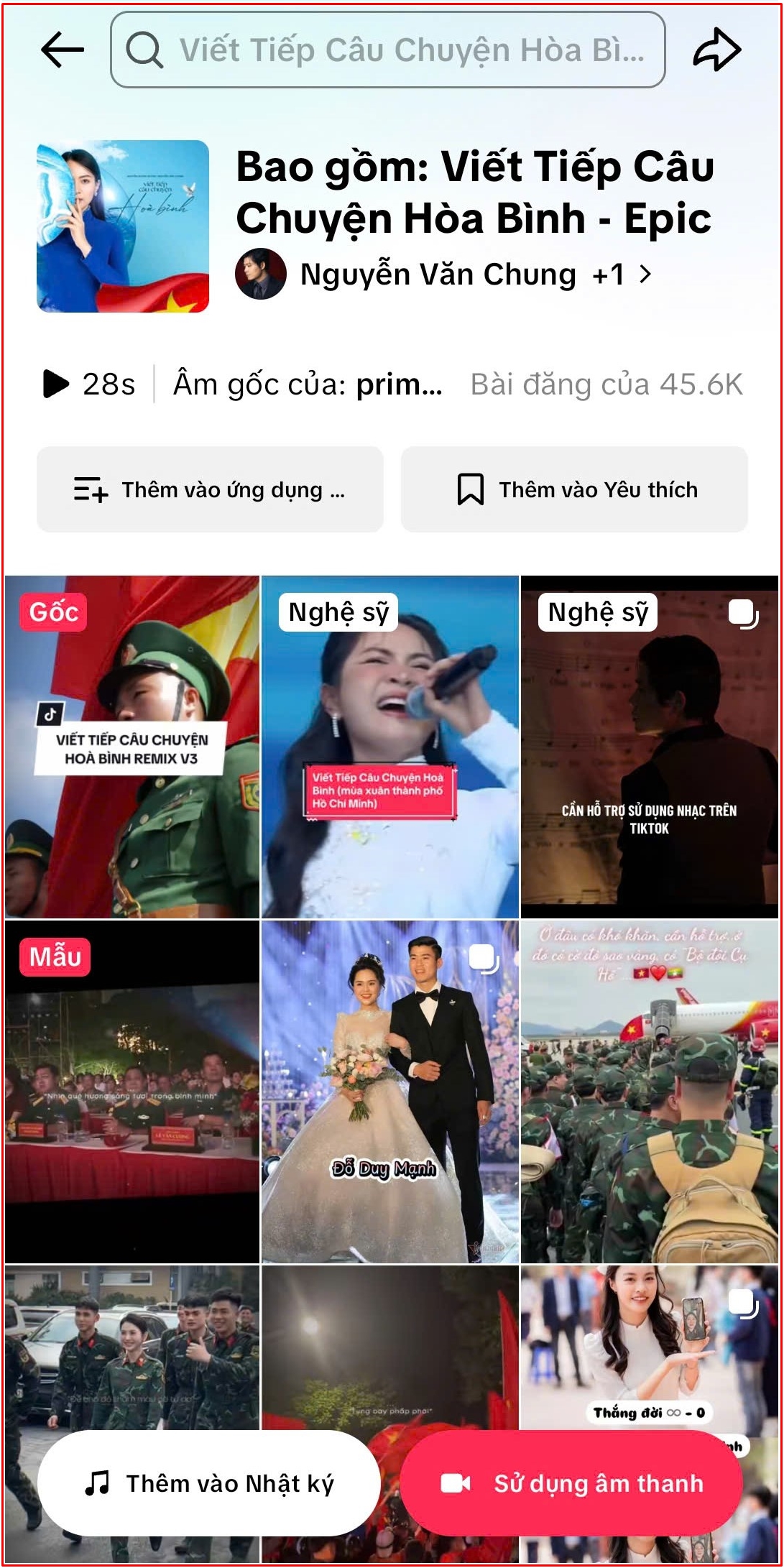Open artist Nguyễn Văn Chung +1
784x1568 pixels.
(x=444, y=274)
